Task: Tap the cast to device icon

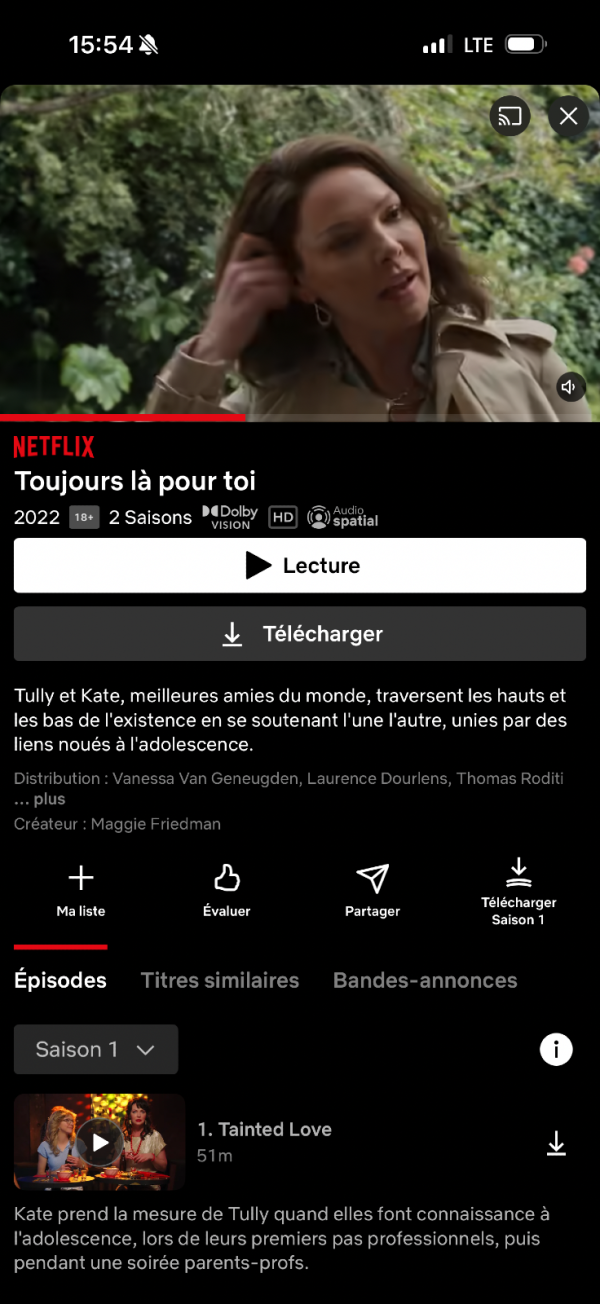Action: click(510, 117)
